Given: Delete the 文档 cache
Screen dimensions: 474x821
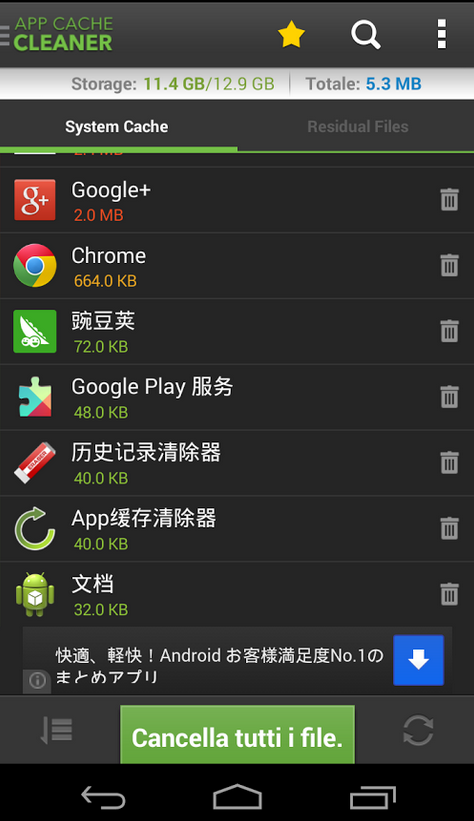Looking at the screenshot, I should [449, 594].
